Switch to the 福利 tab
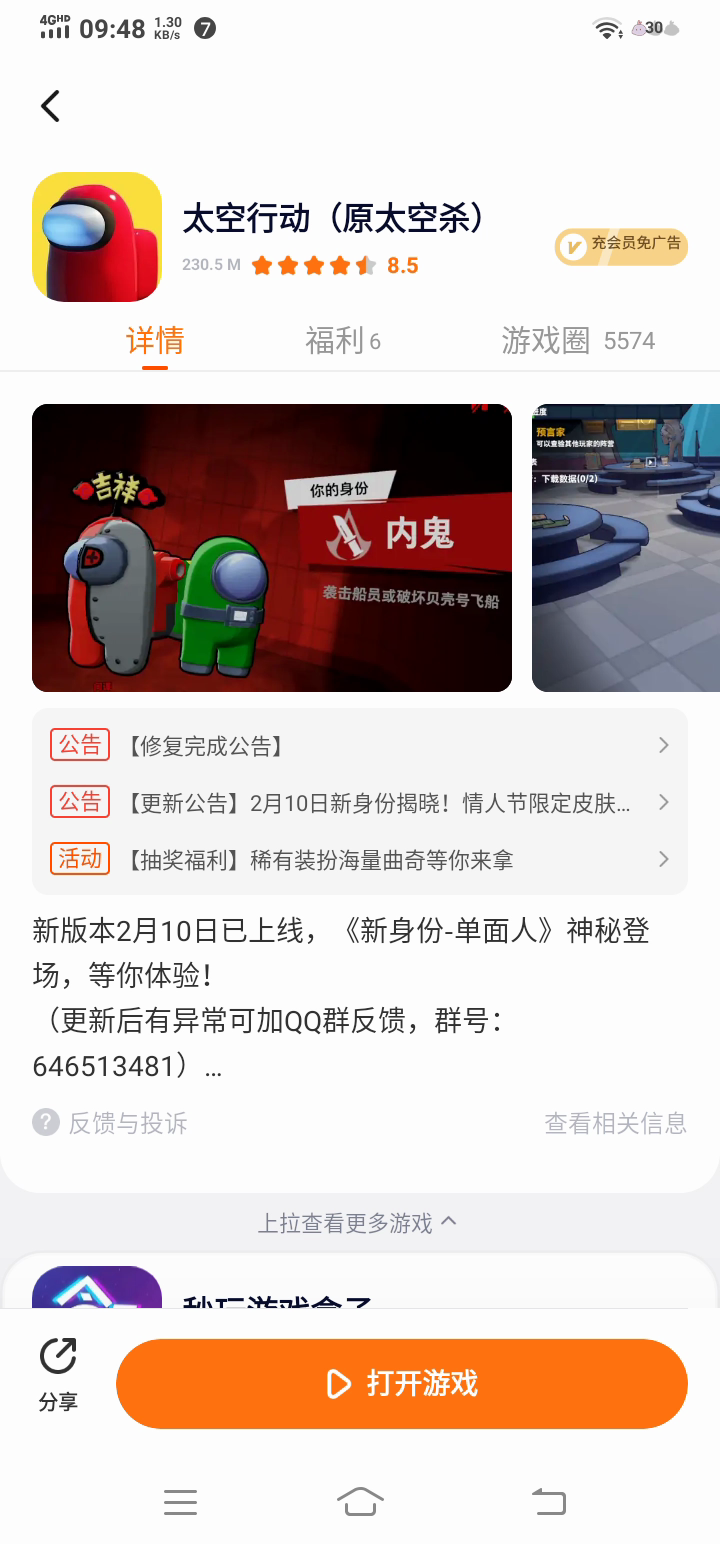The height and width of the screenshot is (1544, 720). [x=342, y=341]
